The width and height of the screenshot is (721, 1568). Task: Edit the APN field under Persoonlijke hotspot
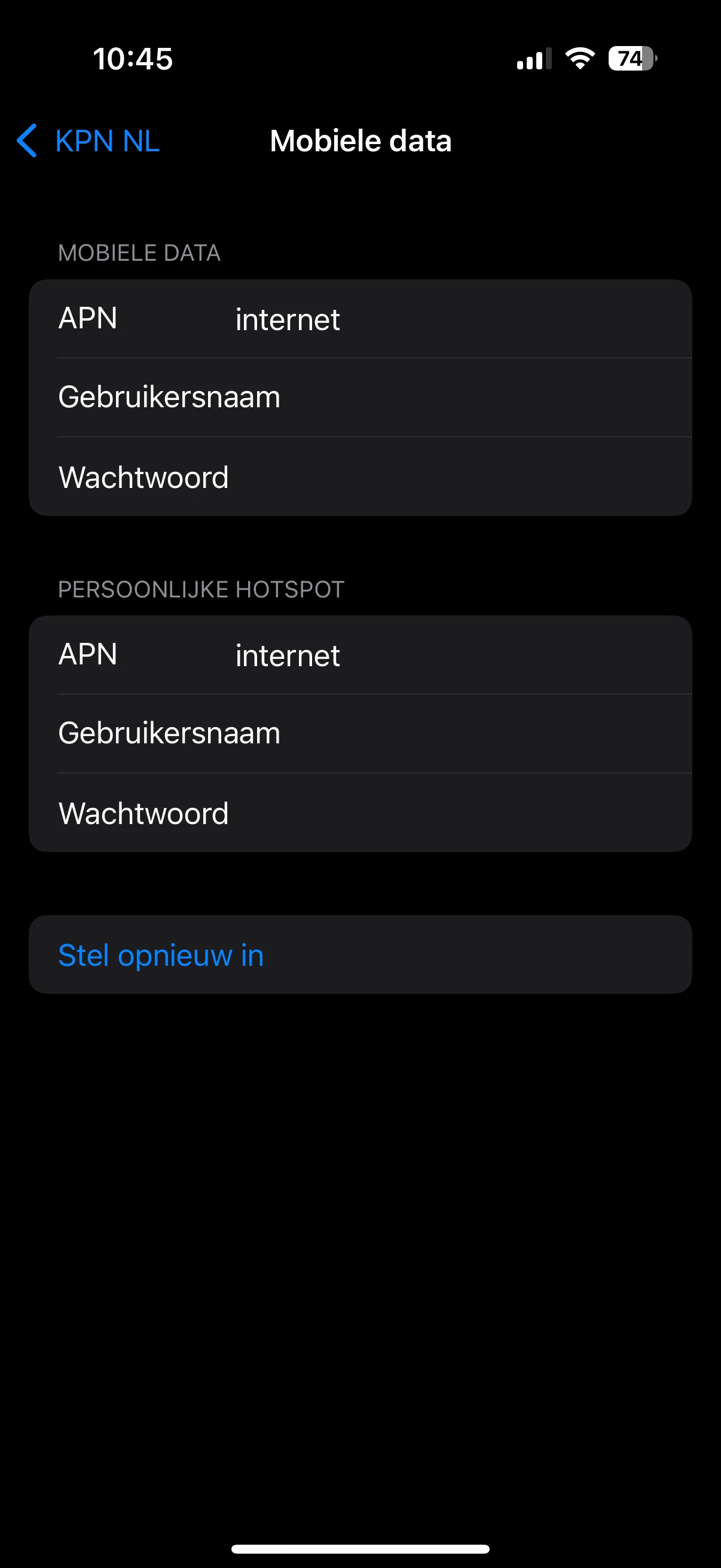pos(426,655)
